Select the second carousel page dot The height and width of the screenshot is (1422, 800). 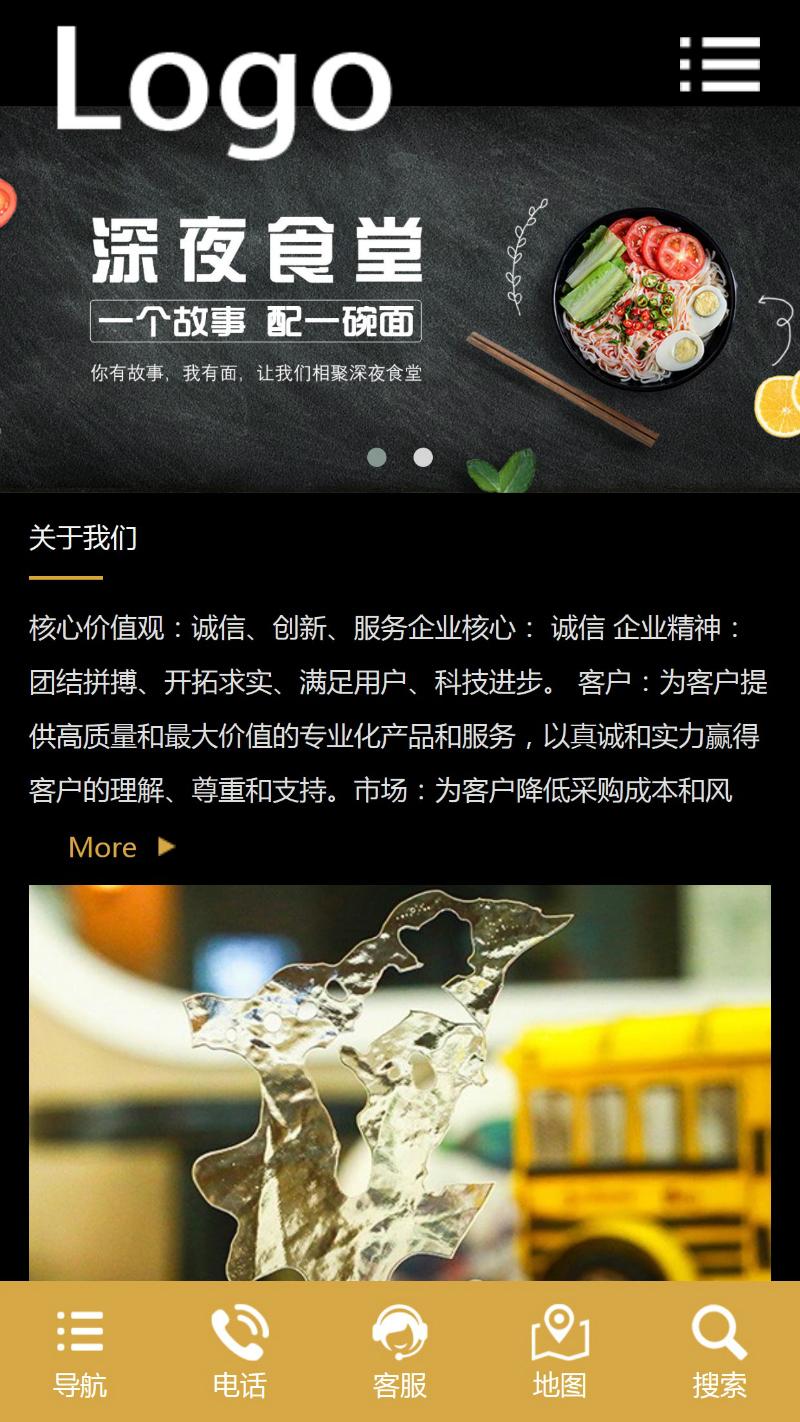point(423,457)
